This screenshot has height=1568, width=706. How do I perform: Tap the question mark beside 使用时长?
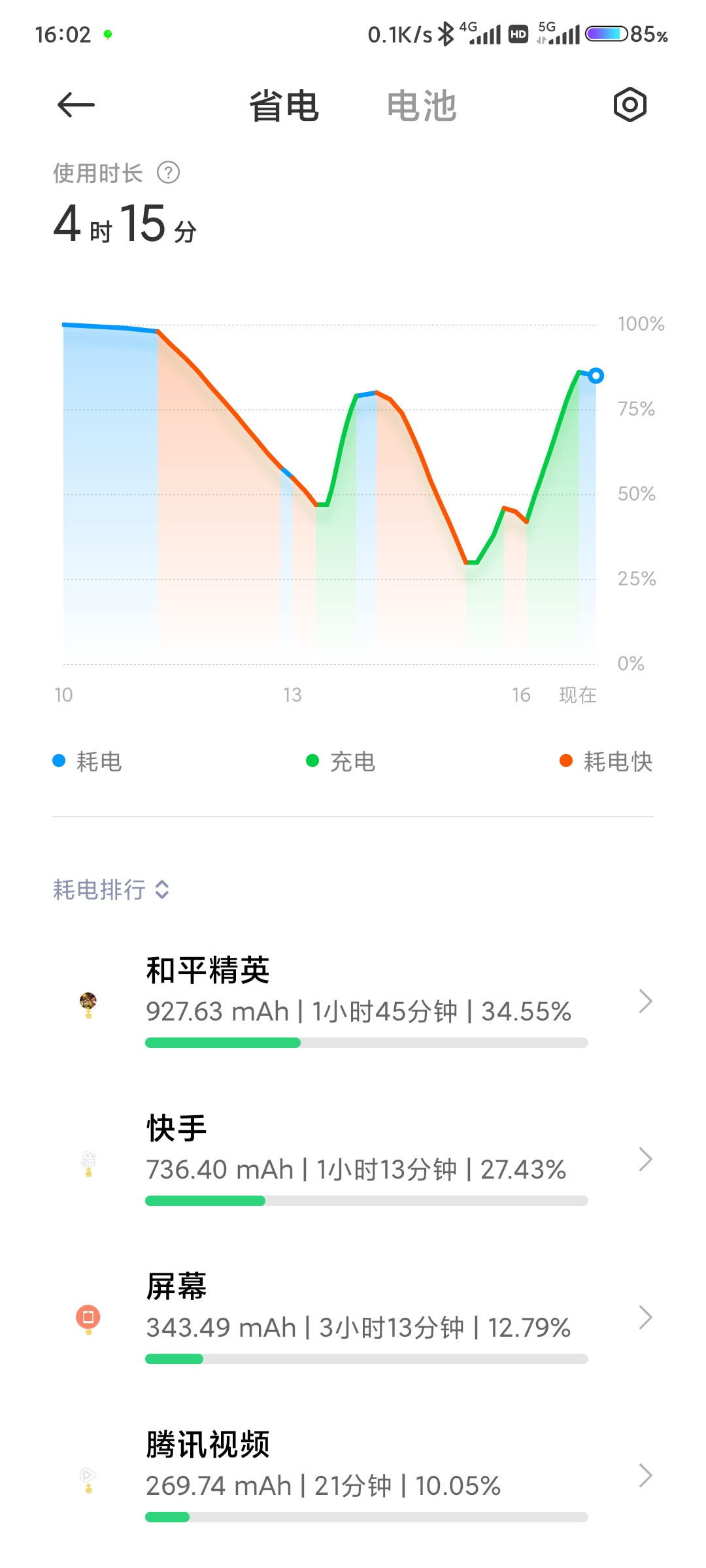pos(169,173)
